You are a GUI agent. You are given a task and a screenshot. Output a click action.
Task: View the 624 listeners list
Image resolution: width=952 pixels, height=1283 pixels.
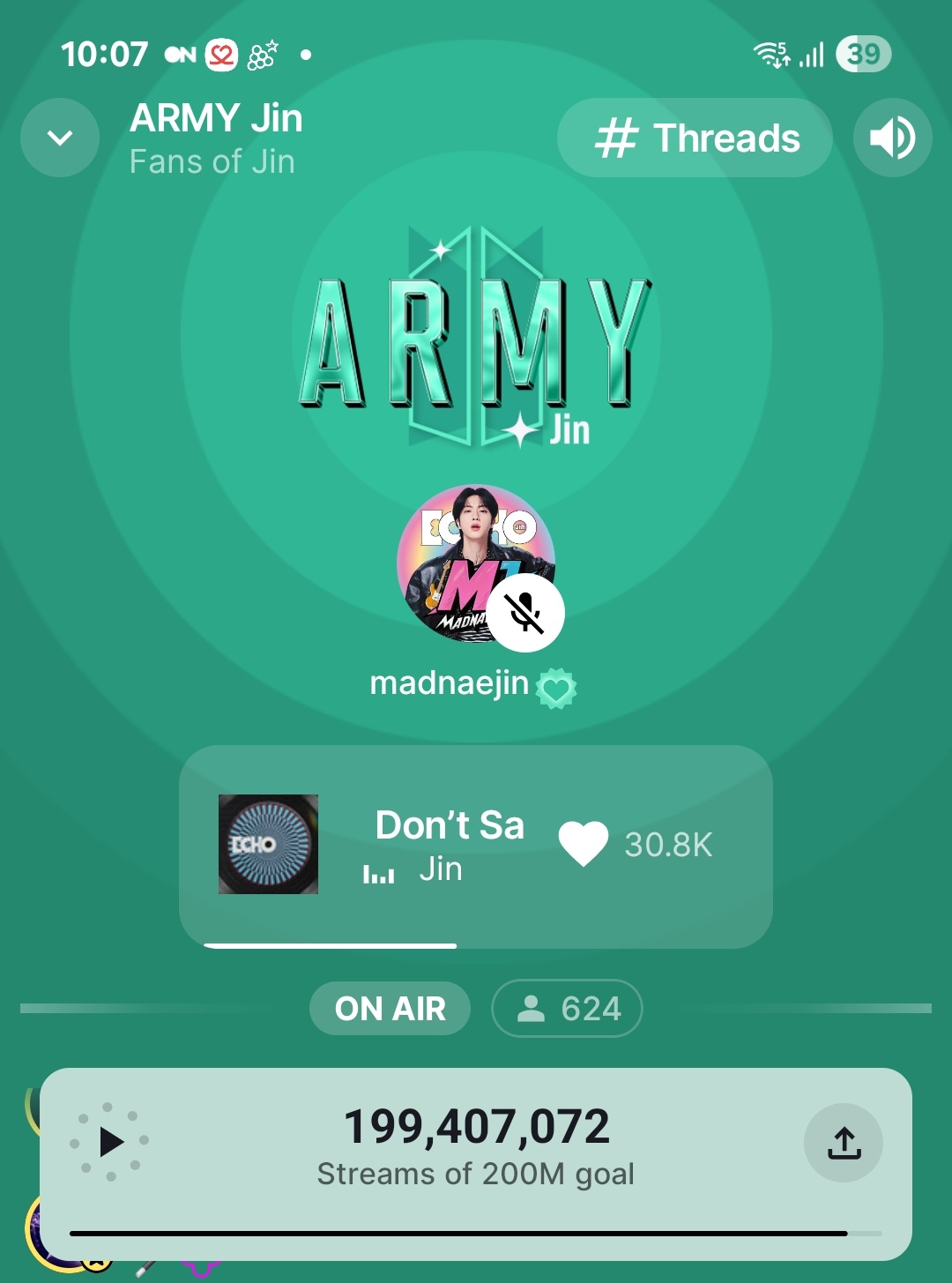coord(567,1008)
